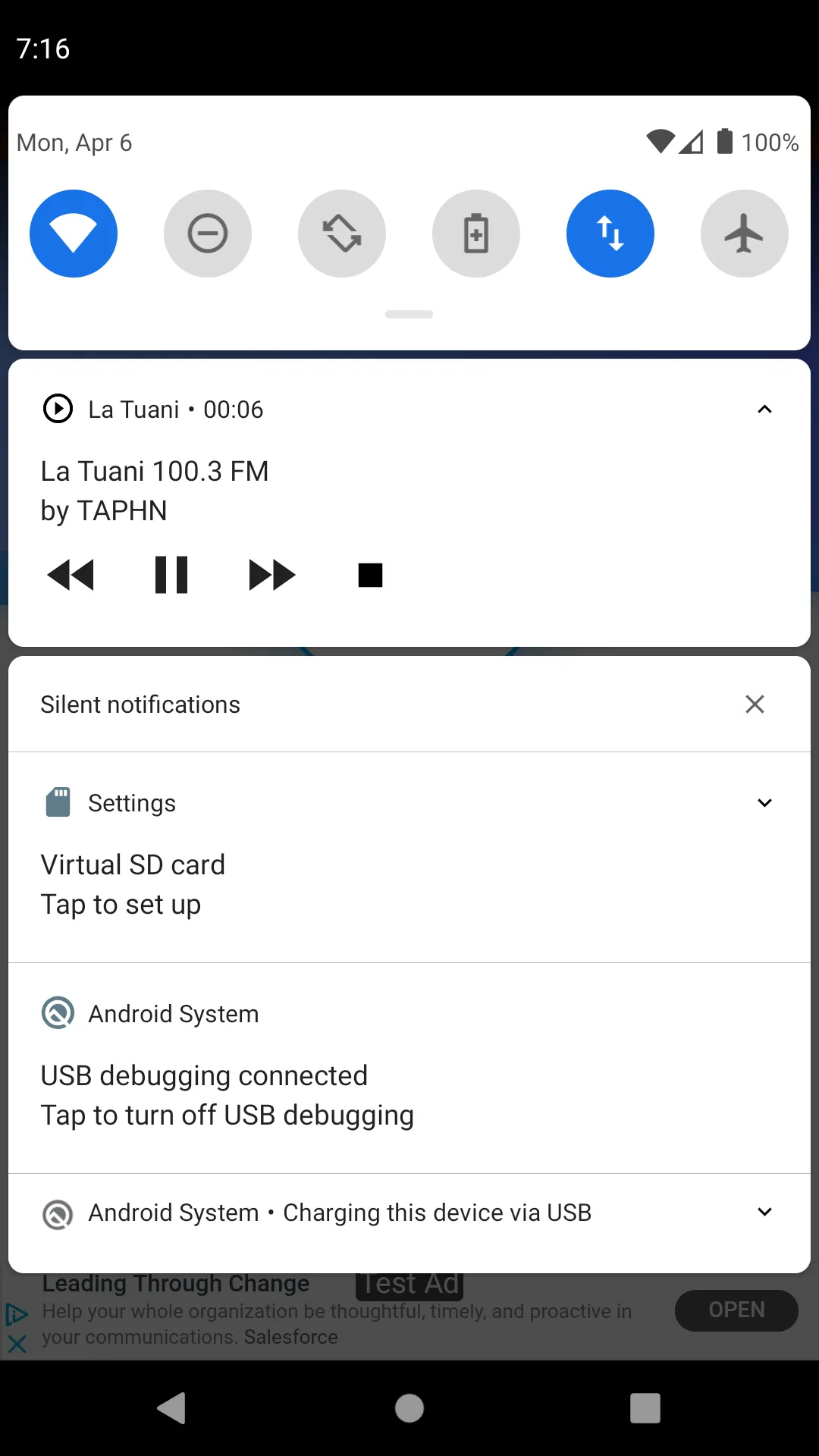Expand the Charging this device via USB notification

coord(764,1211)
